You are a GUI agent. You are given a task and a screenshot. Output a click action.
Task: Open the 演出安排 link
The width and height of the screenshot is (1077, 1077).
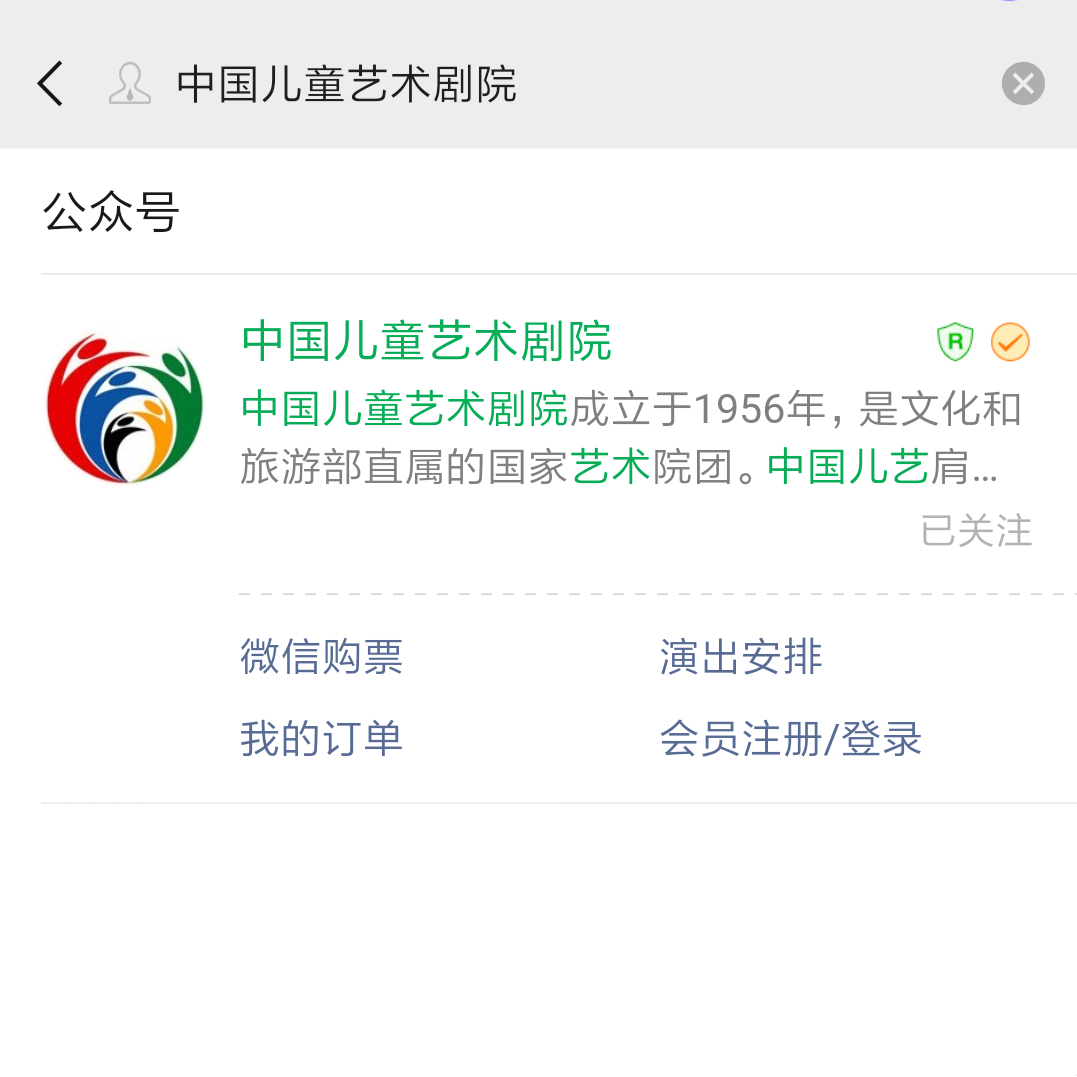(740, 657)
